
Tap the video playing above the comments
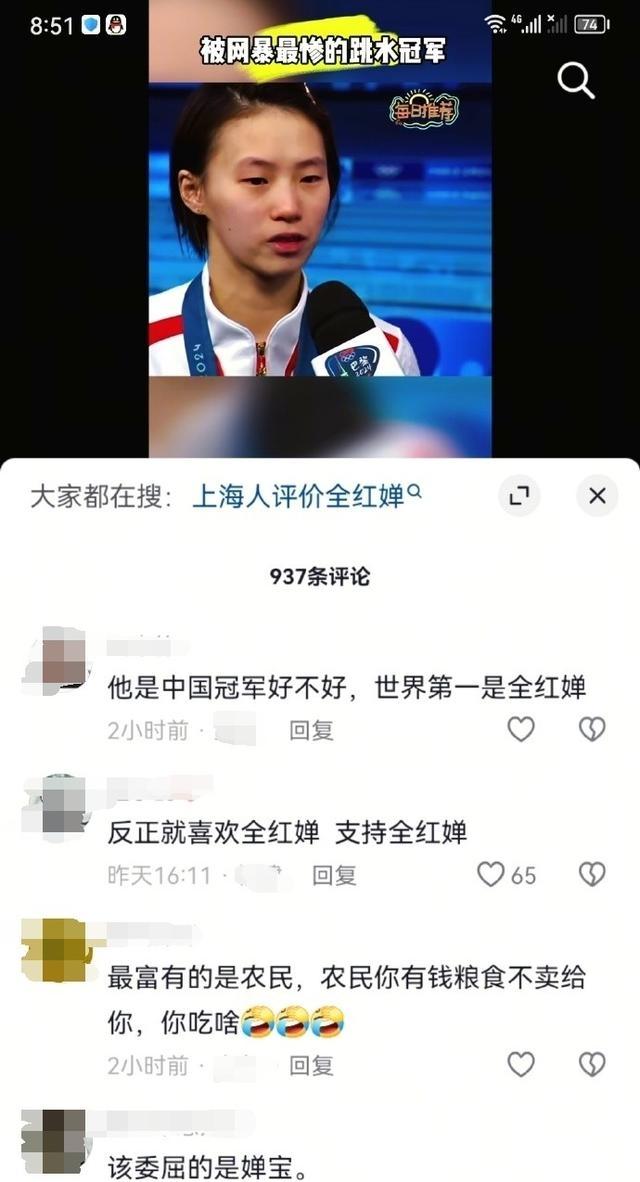[320, 230]
